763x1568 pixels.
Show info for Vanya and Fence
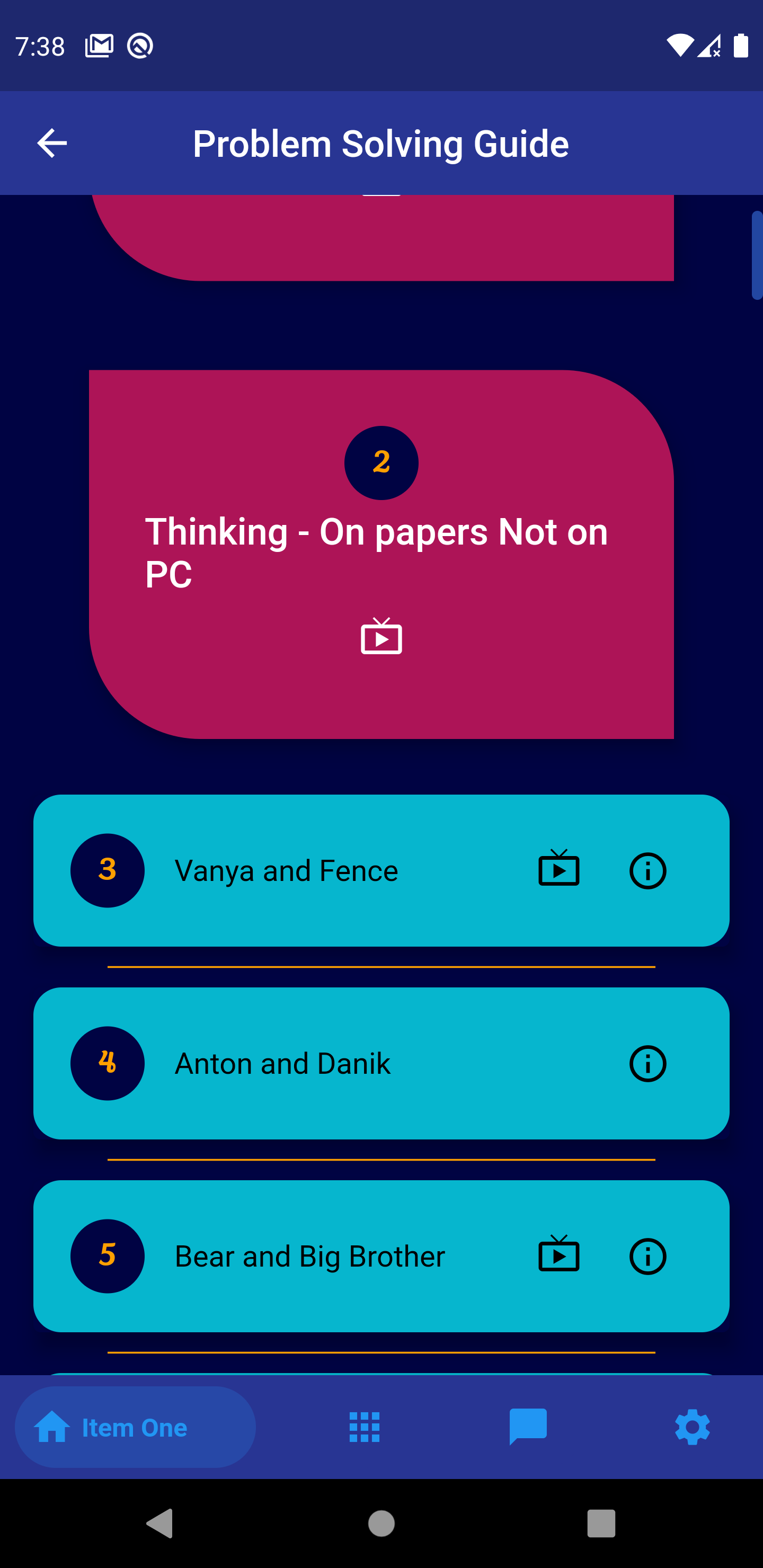pos(647,870)
